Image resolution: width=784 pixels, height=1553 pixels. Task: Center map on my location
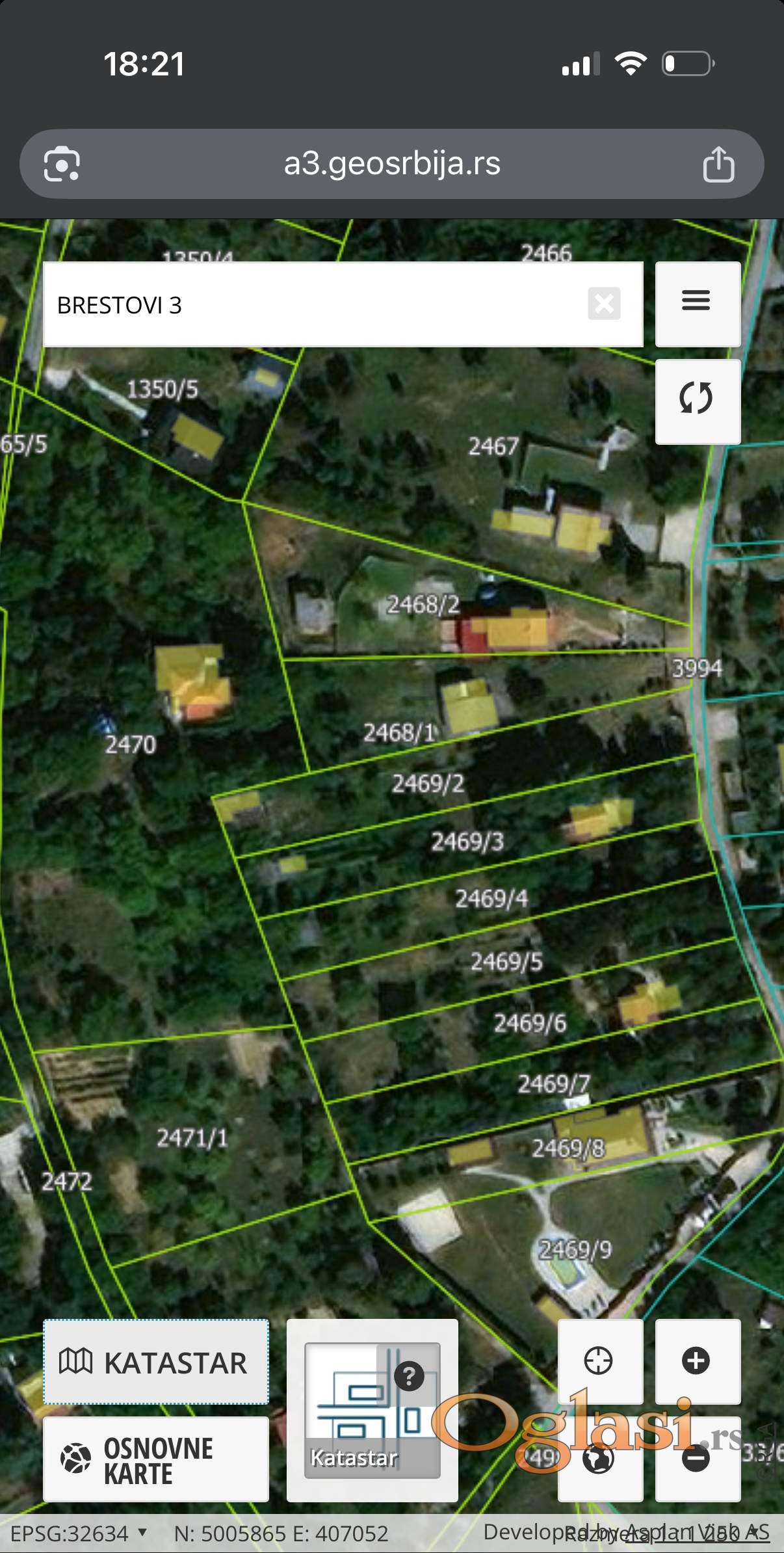(599, 1361)
